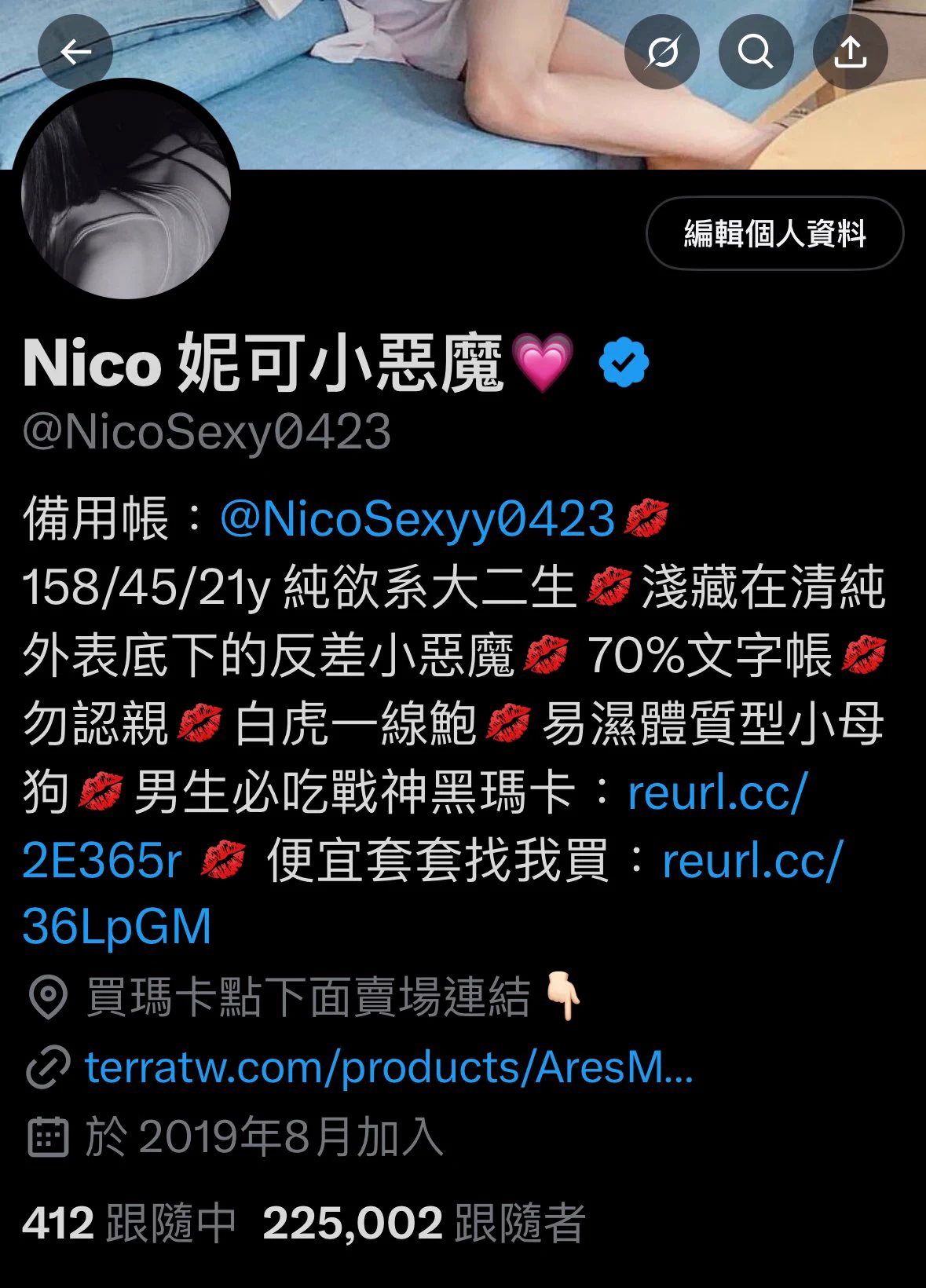Image resolution: width=926 pixels, height=1288 pixels.
Task: View the 412 跟隨中 list
Action: click(129, 1224)
